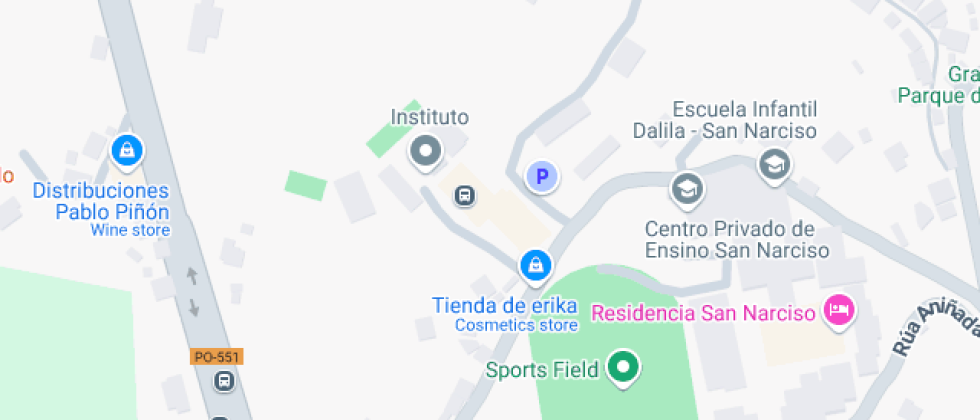
Task: Open the Tienda de erika store pin
Action: [536, 265]
